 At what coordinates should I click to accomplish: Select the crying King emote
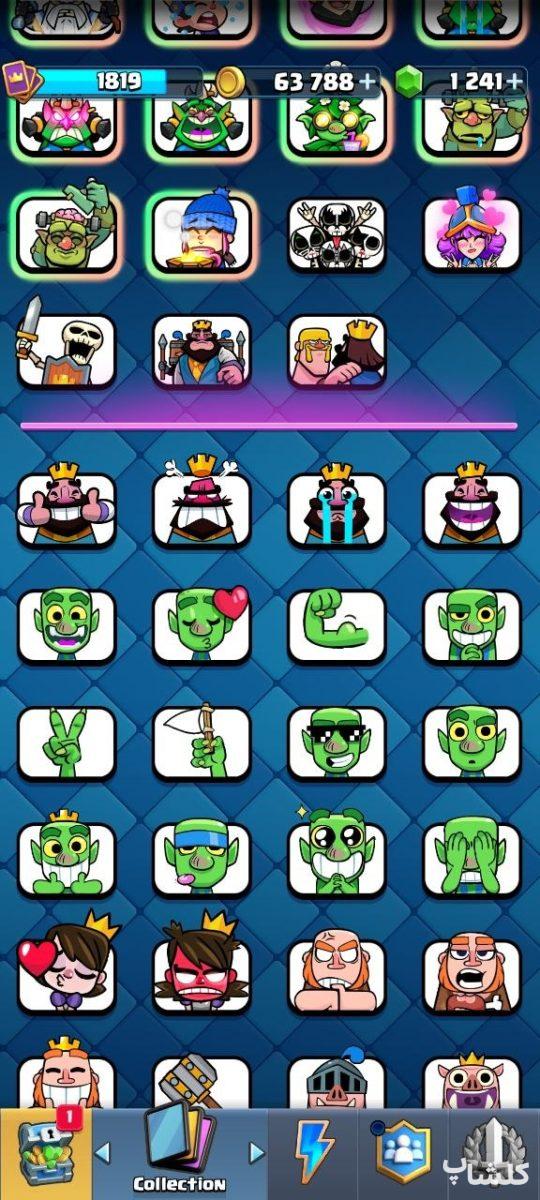337,508
